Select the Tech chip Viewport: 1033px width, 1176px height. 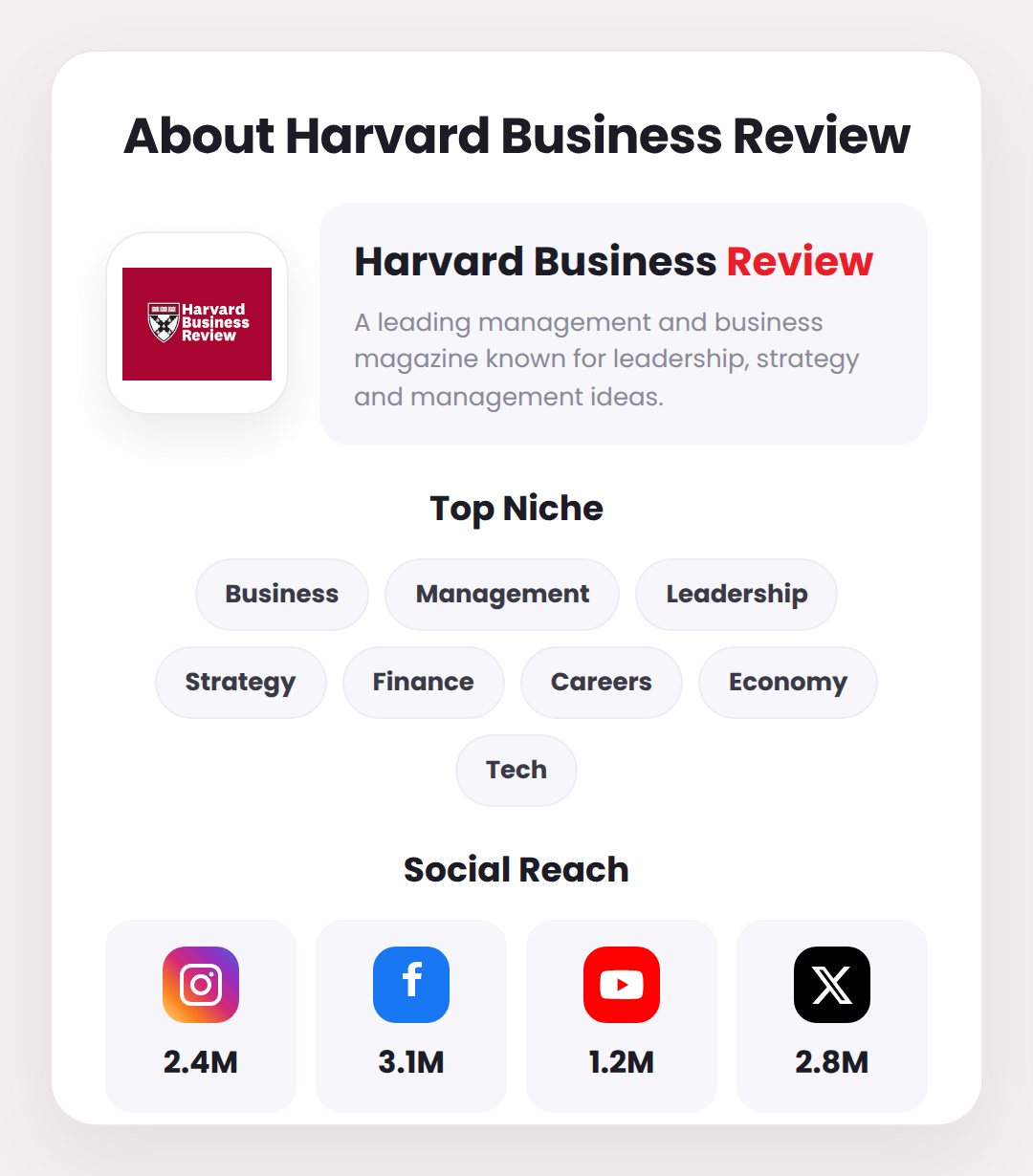516,771
